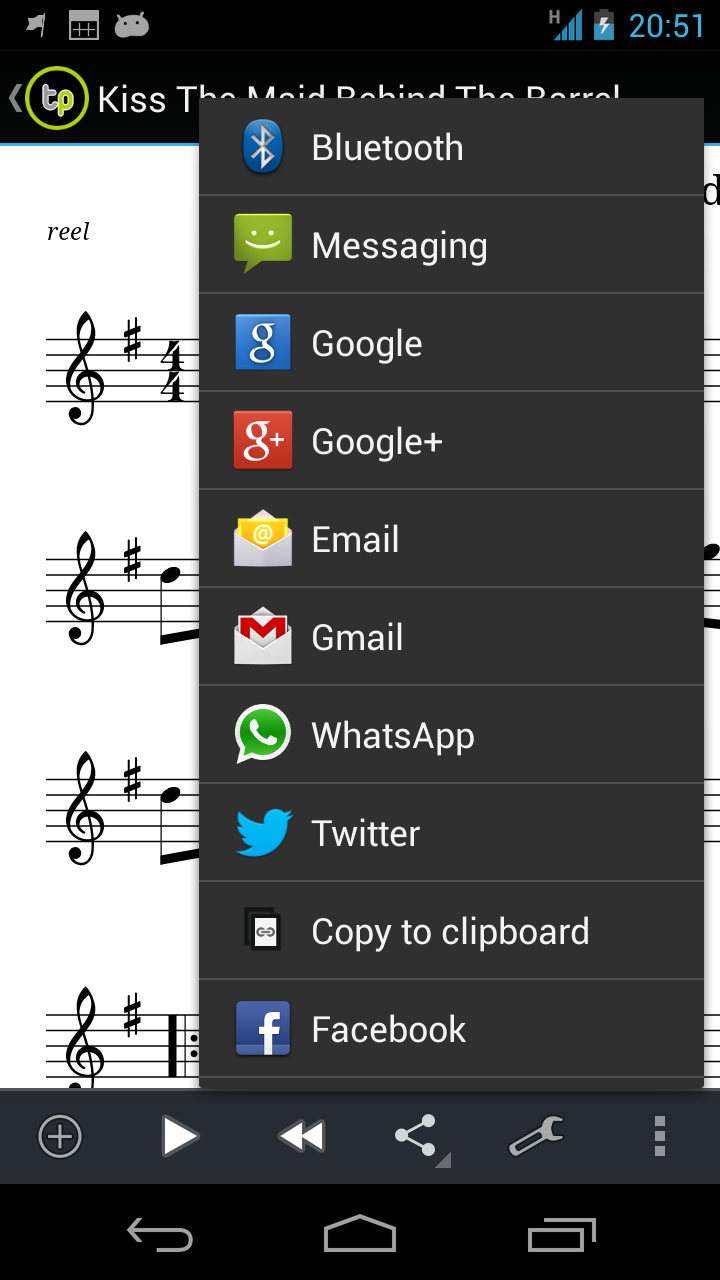Tap the share icon in the toolbar
The width and height of the screenshot is (720, 1280).
(418, 1137)
